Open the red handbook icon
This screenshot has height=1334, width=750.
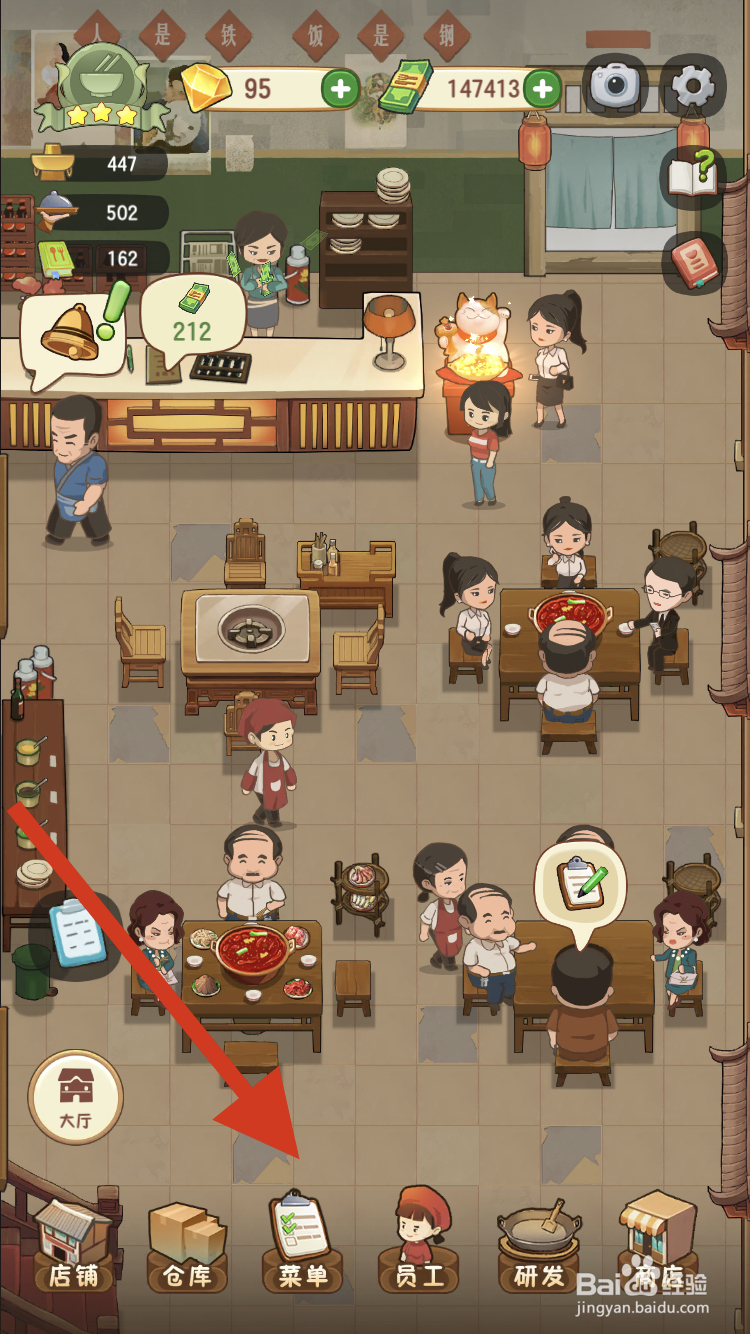click(696, 262)
